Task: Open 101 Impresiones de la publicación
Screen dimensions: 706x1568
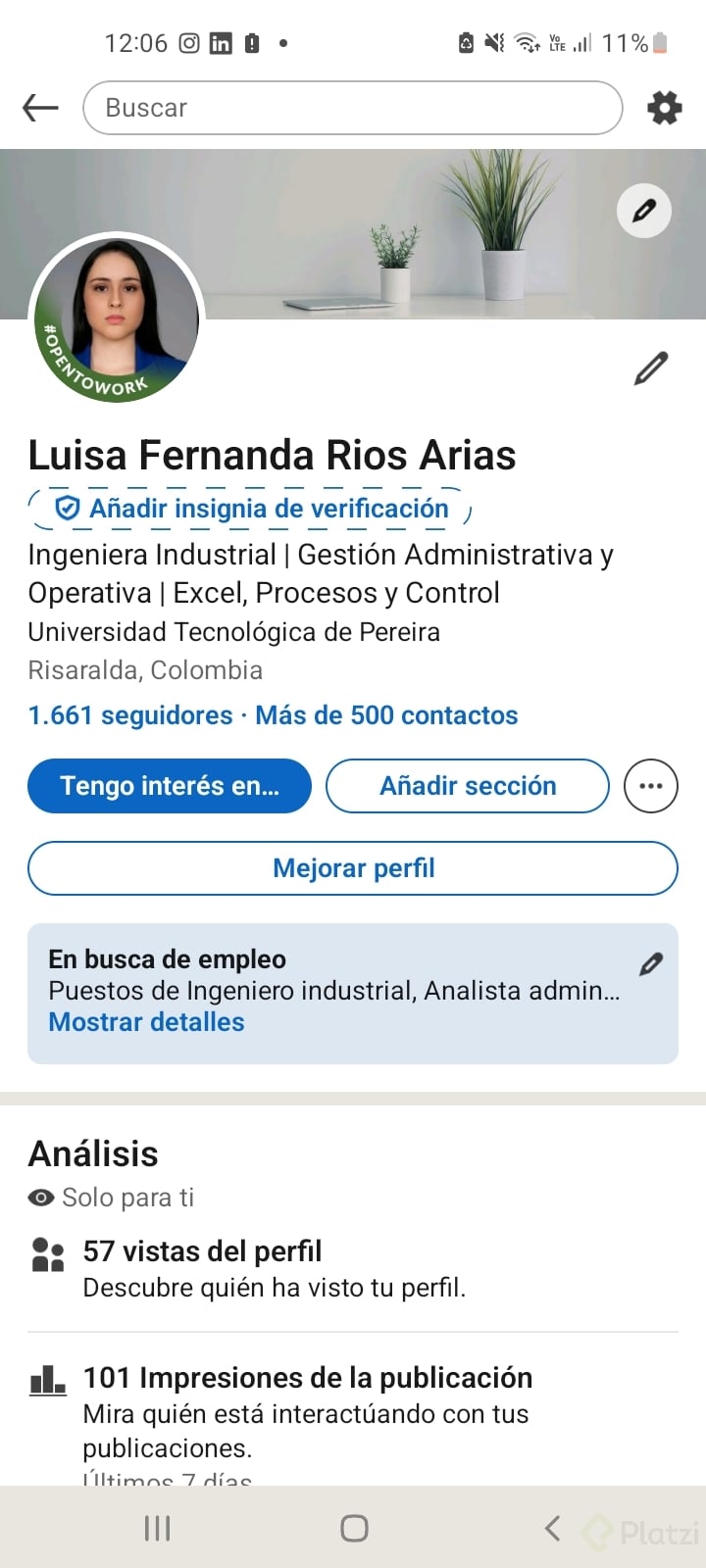Action: 307,1378
